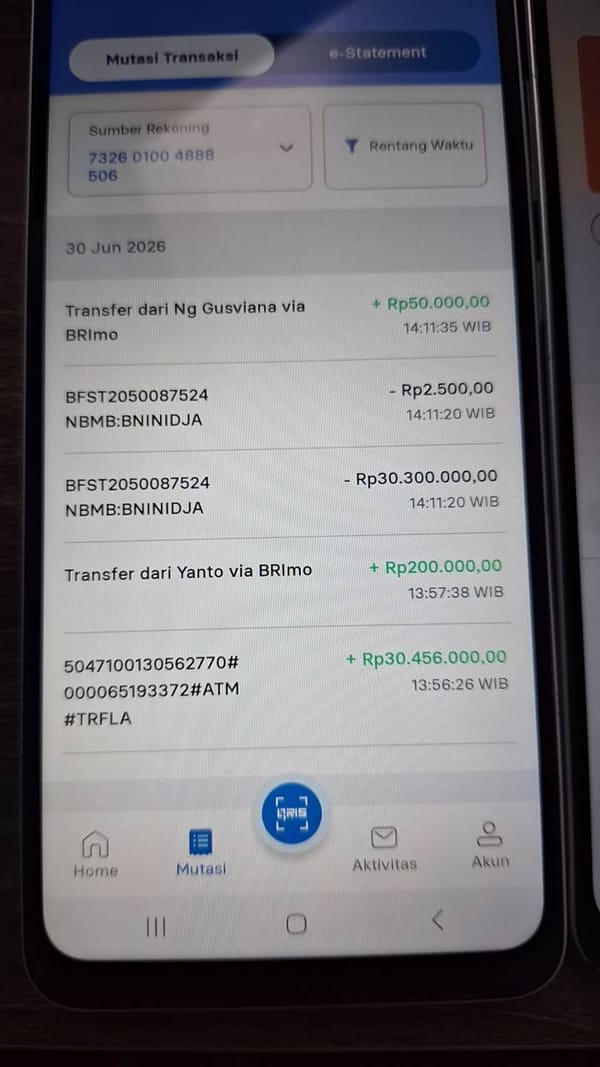Open transfer from Yanto via BRImo
Viewport: 600px width, 1067px height.
click(284, 580)
